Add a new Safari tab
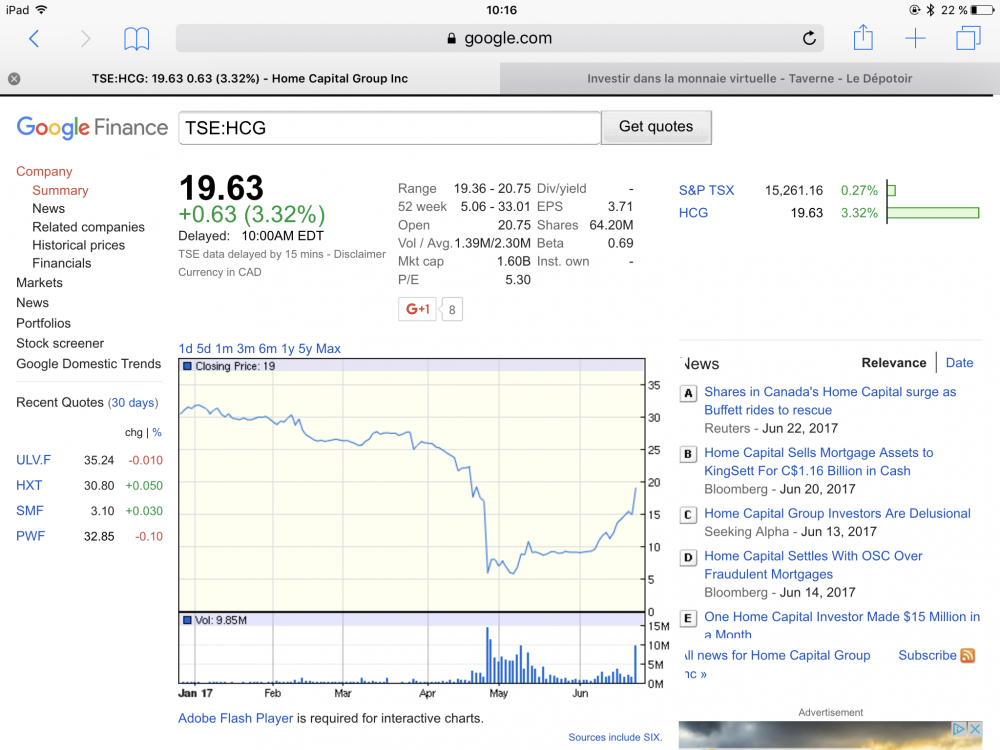Screen dimensions: 1000x750 pos(915,39)
